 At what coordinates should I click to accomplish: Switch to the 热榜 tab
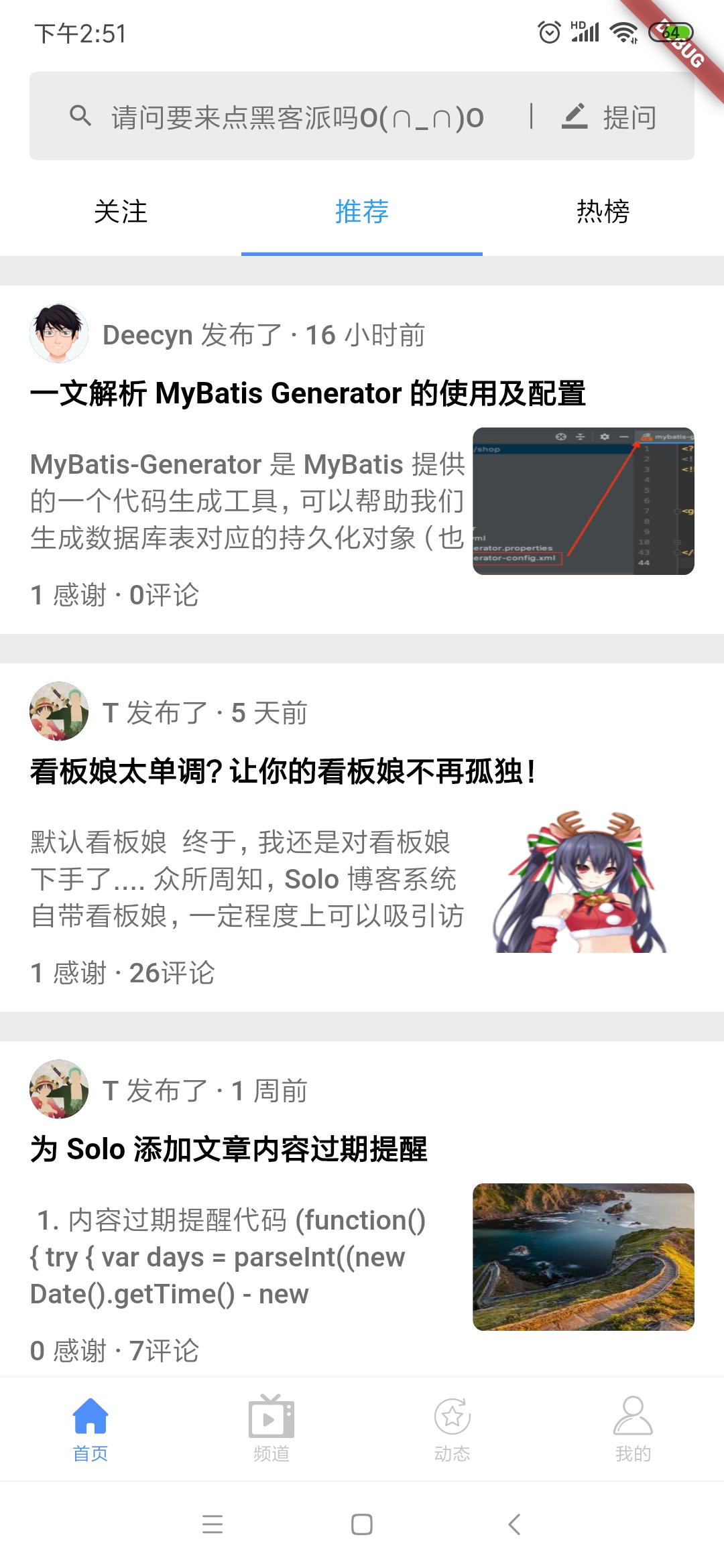click(x=603, y=212)
